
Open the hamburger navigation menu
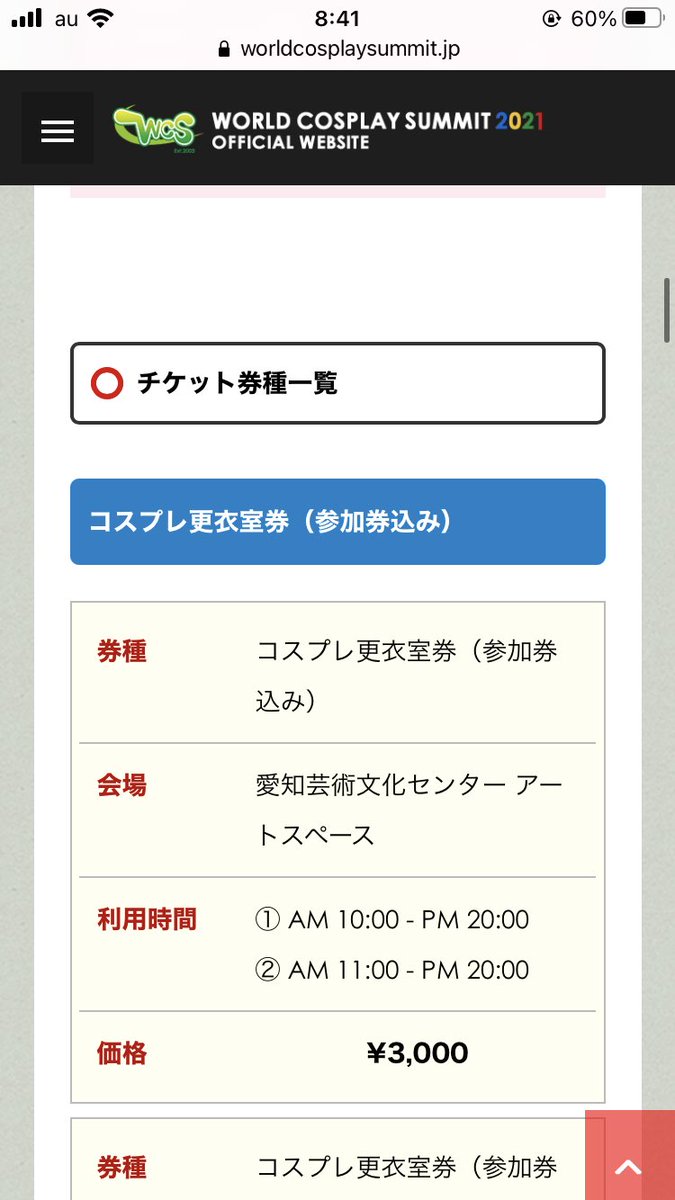point(57,129)
